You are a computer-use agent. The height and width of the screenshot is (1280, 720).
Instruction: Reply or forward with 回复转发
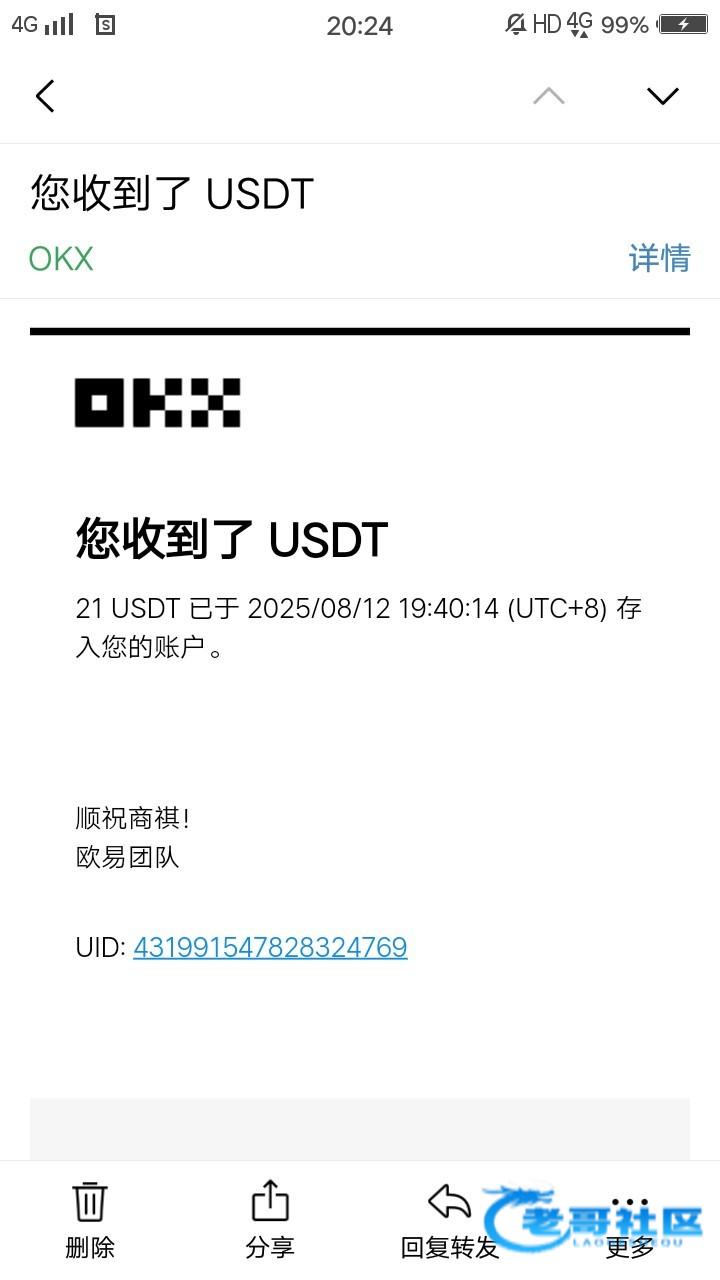(x=450, y=1220)
